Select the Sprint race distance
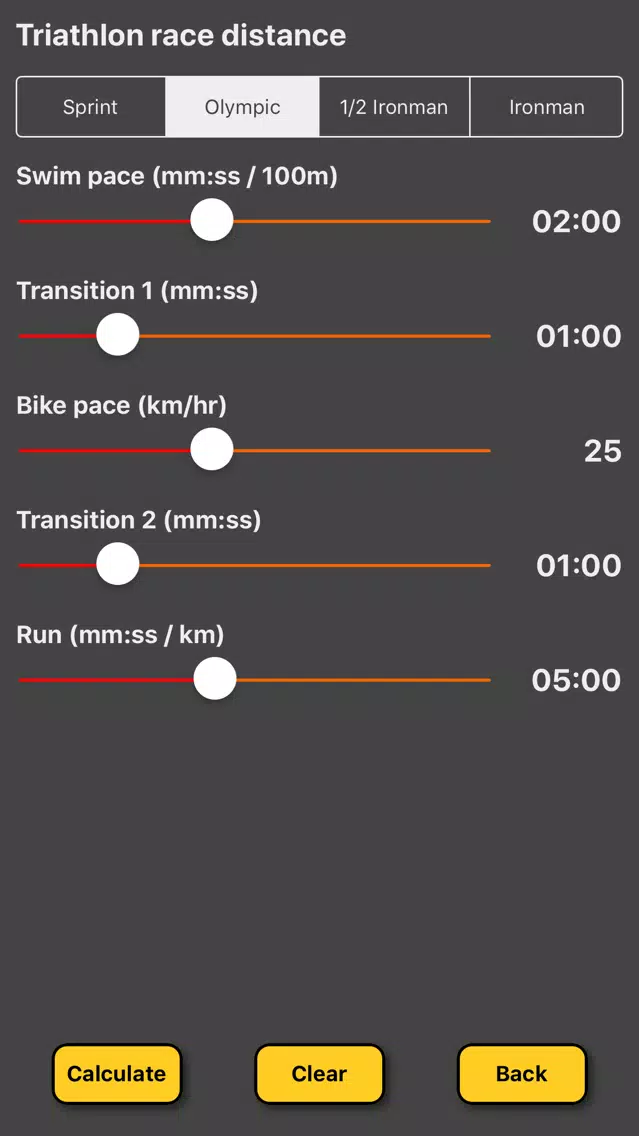This screenshot has height=1136, width=639. pyautogui.click(x=91, y=106)
